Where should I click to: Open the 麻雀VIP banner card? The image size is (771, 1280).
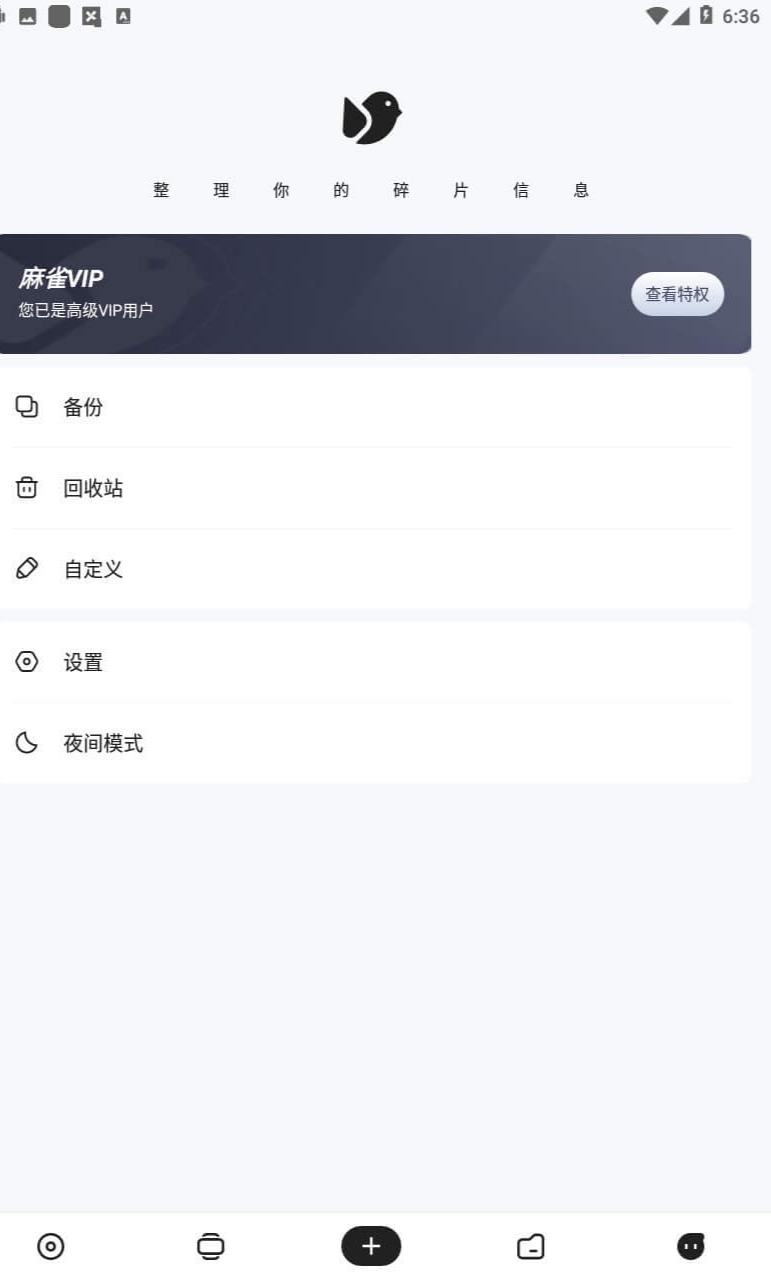pyautogui.click(x=374, y=294)
